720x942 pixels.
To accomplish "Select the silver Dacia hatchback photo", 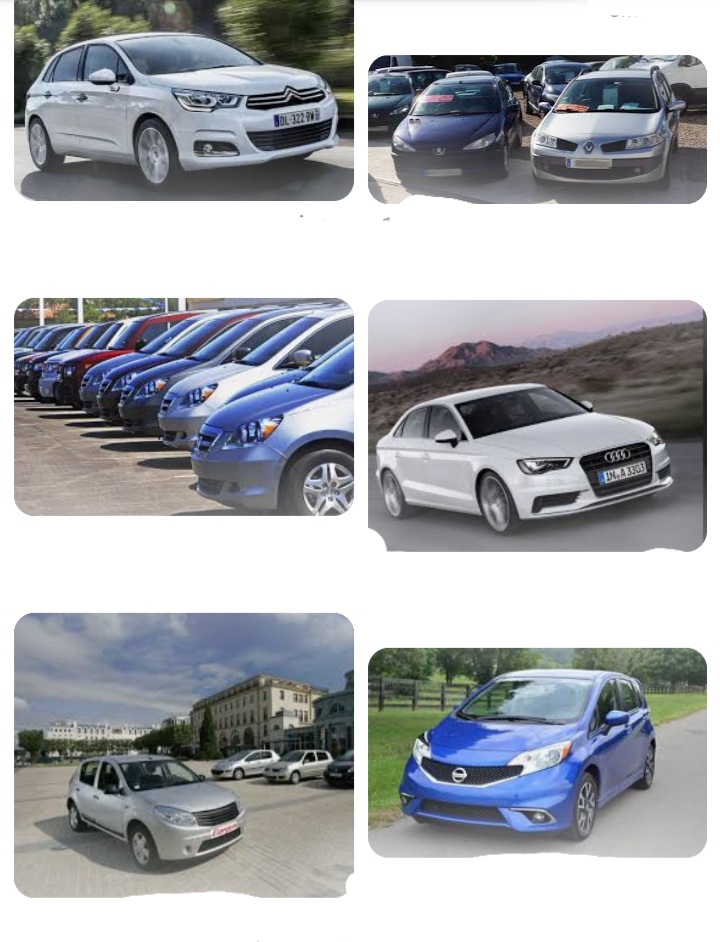I will click(184, 754).
